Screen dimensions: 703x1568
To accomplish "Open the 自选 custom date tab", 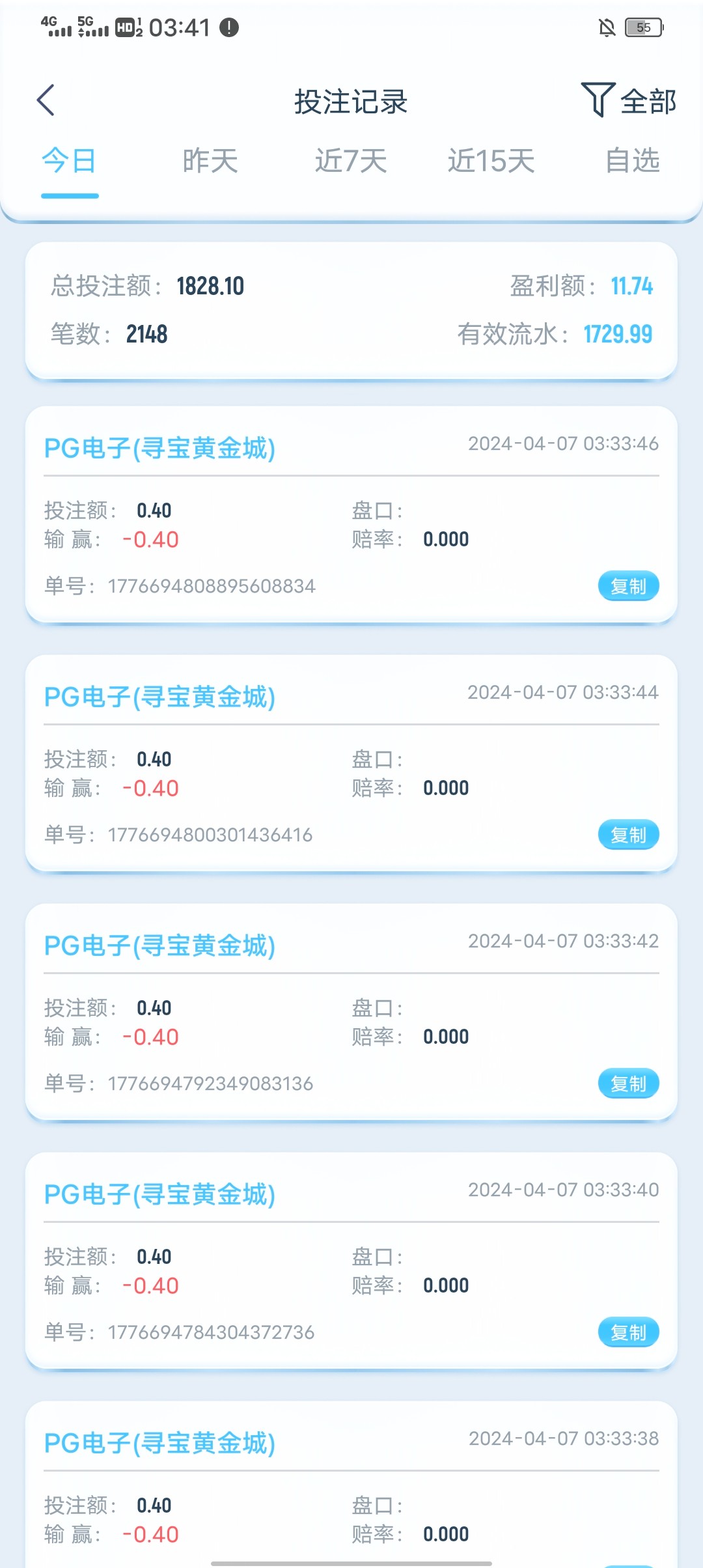I will tap(632, 161).
